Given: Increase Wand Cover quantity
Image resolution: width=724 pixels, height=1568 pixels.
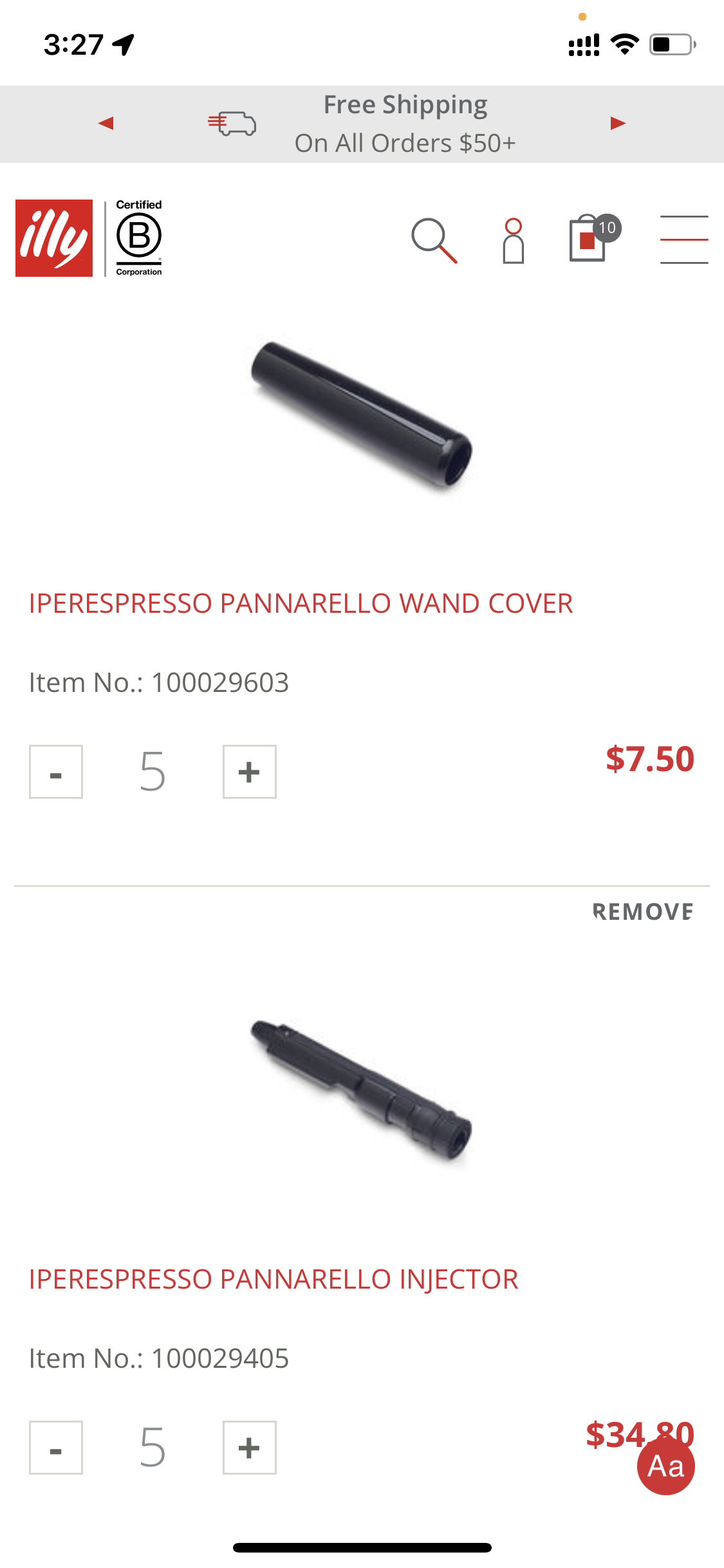Looking at the screenshot, I should click(x=249, y=772).
